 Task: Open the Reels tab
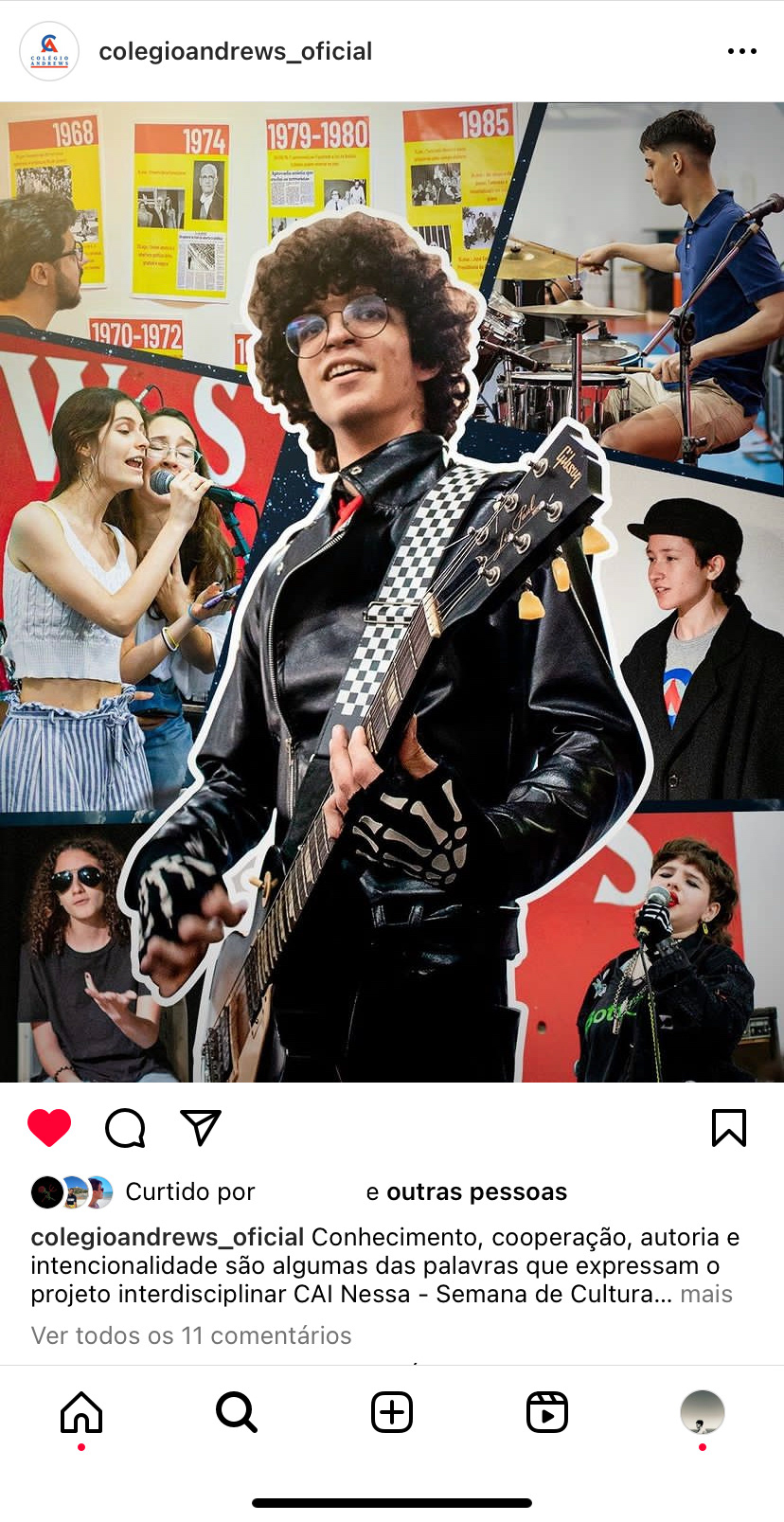547,1413
